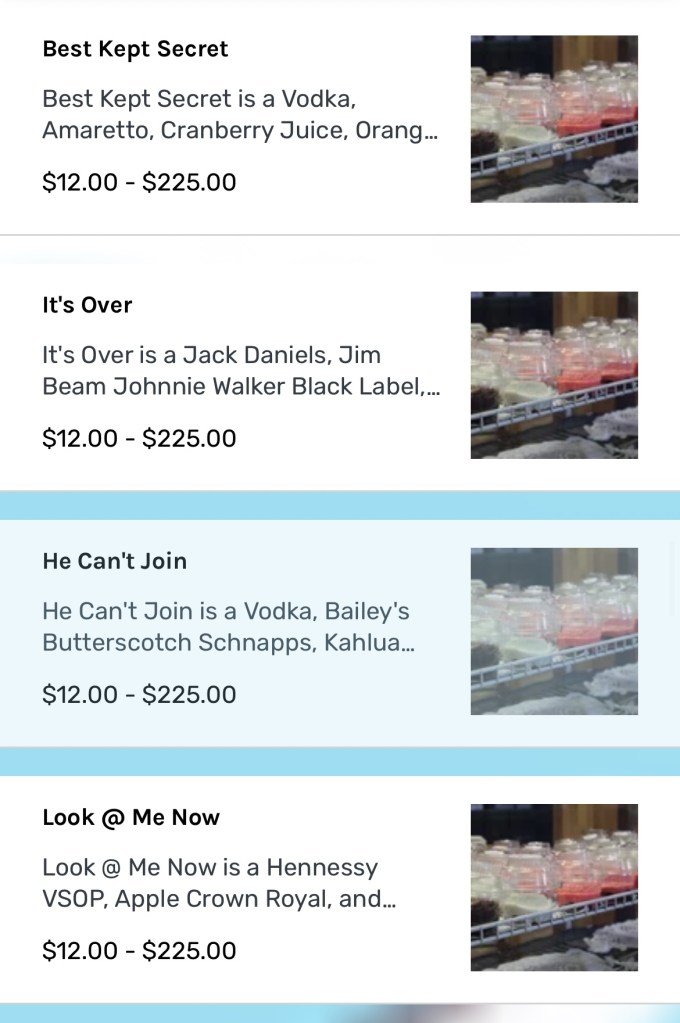Image resolution: width=680 pixels, height=1023 pixels.
Task: Open Look @ Me Now drink details
Action: click(240, 886)
